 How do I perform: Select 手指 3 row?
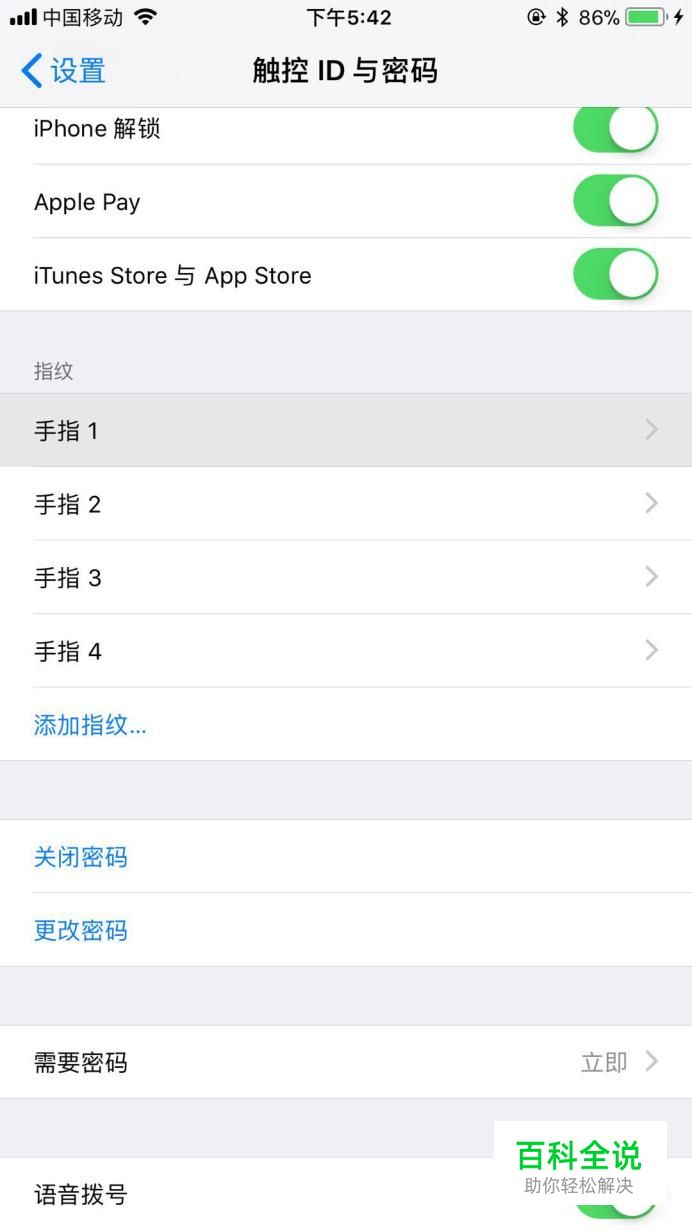(x=346, y=577)
